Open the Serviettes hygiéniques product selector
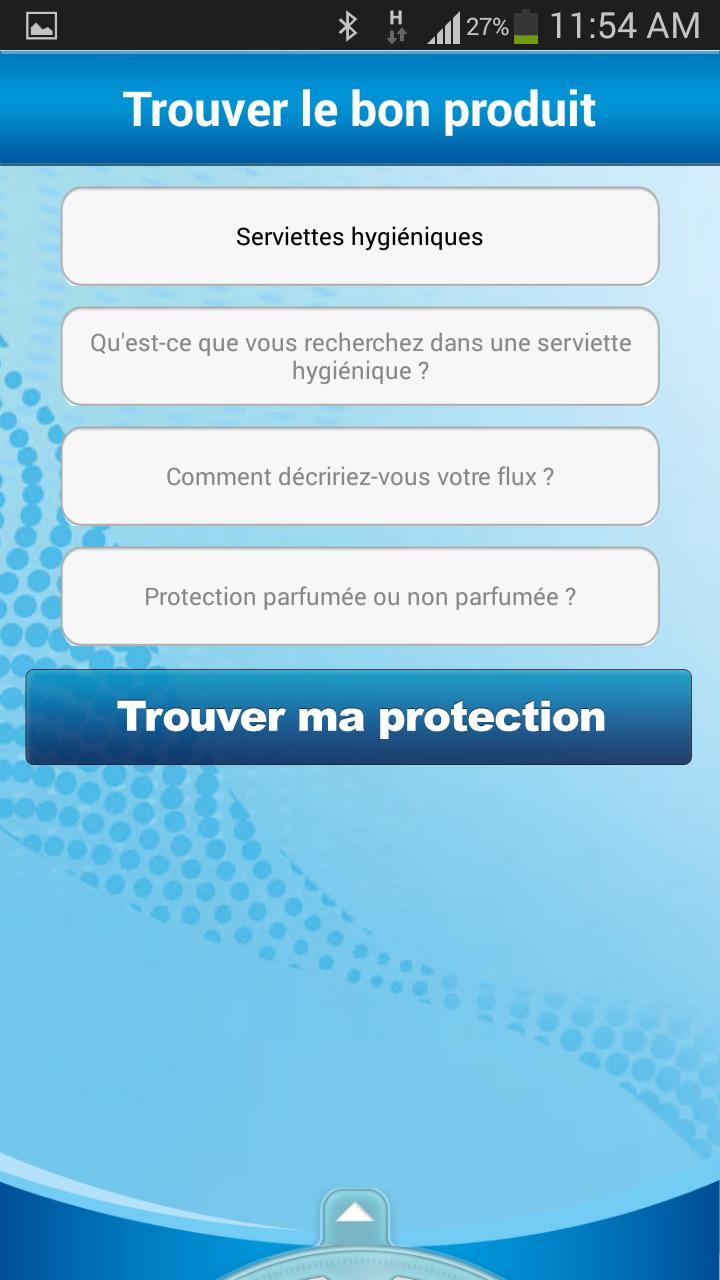Viewport: 720px width, 1280px height. [x=360, y=237]
